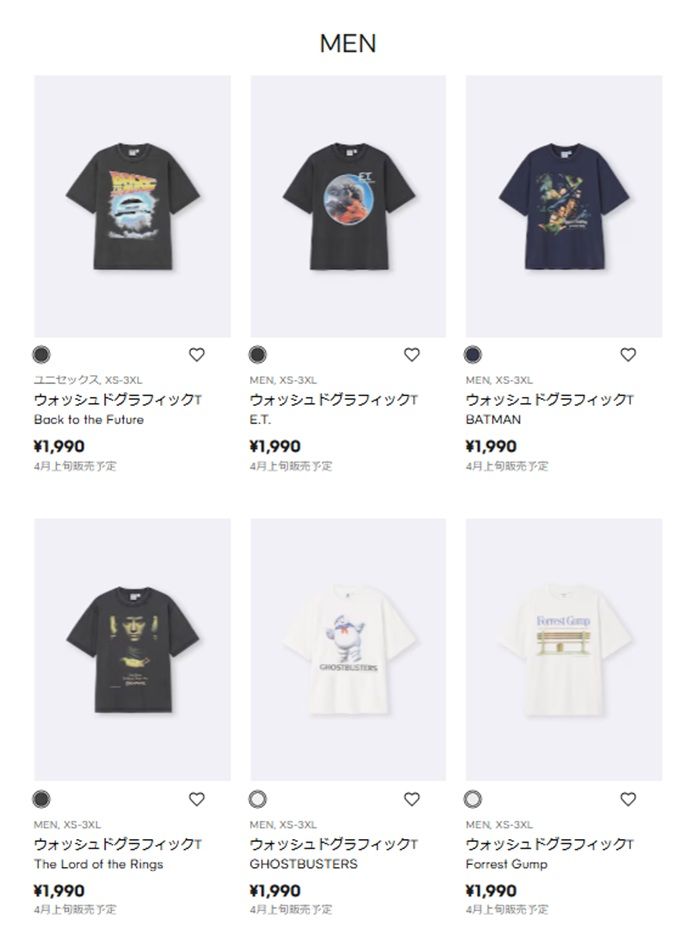Select the dark swatch for Back to the Future
This screenshot has height=934, width=700.
point(41,355)
